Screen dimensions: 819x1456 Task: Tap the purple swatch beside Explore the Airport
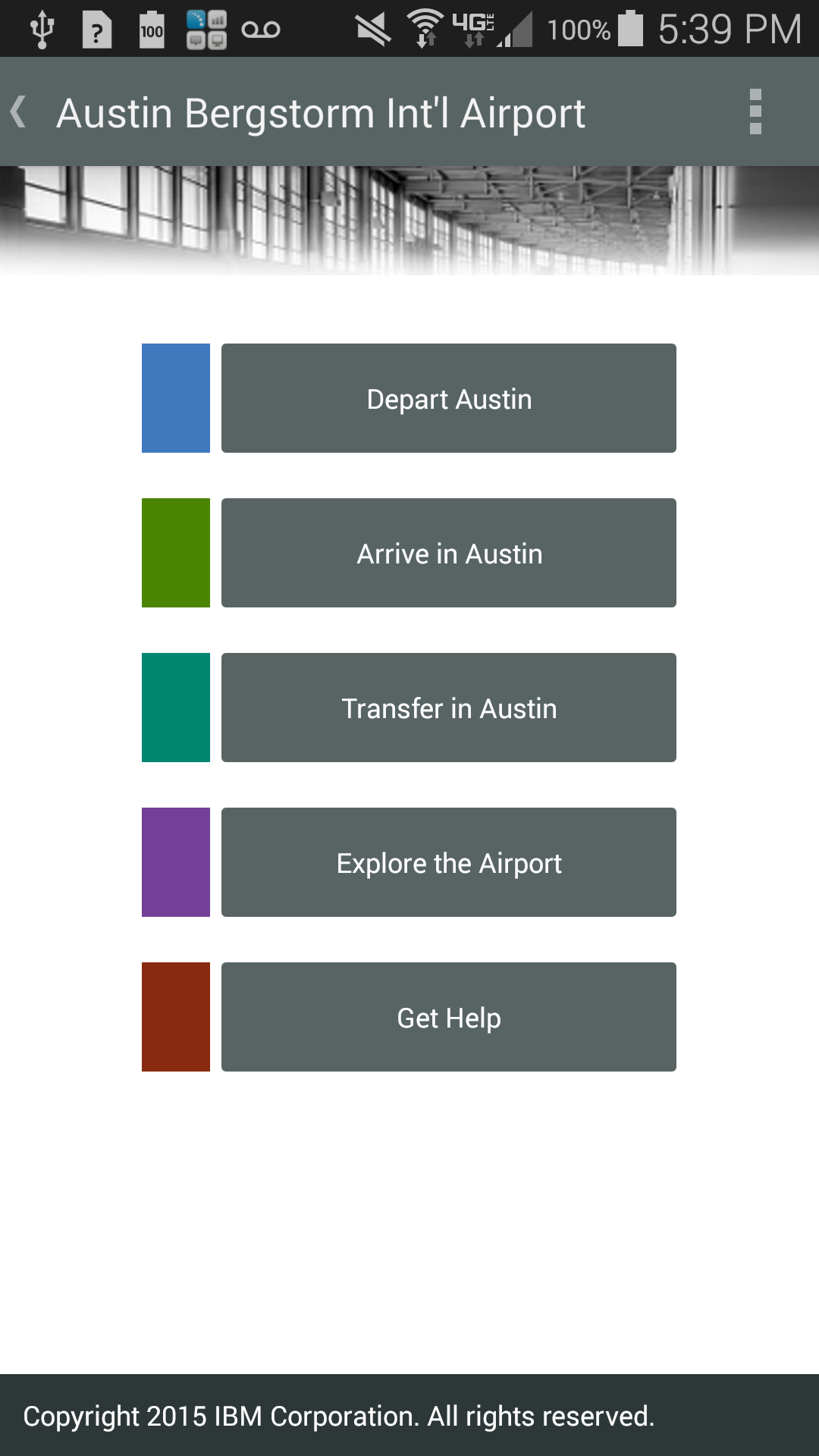pyautogui.click(x=175, y=861)
